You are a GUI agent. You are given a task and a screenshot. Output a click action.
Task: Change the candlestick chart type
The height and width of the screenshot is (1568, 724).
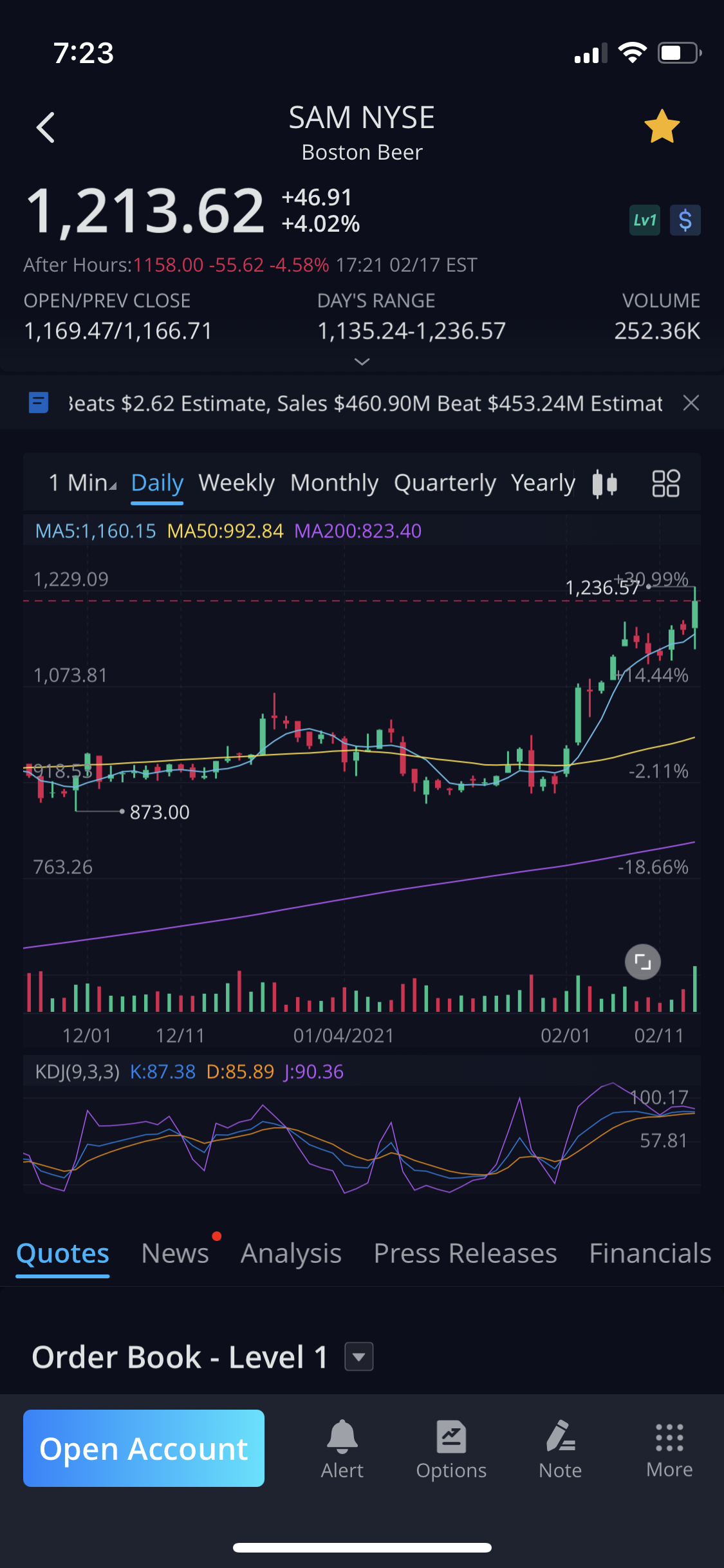[x=604, y=483]
